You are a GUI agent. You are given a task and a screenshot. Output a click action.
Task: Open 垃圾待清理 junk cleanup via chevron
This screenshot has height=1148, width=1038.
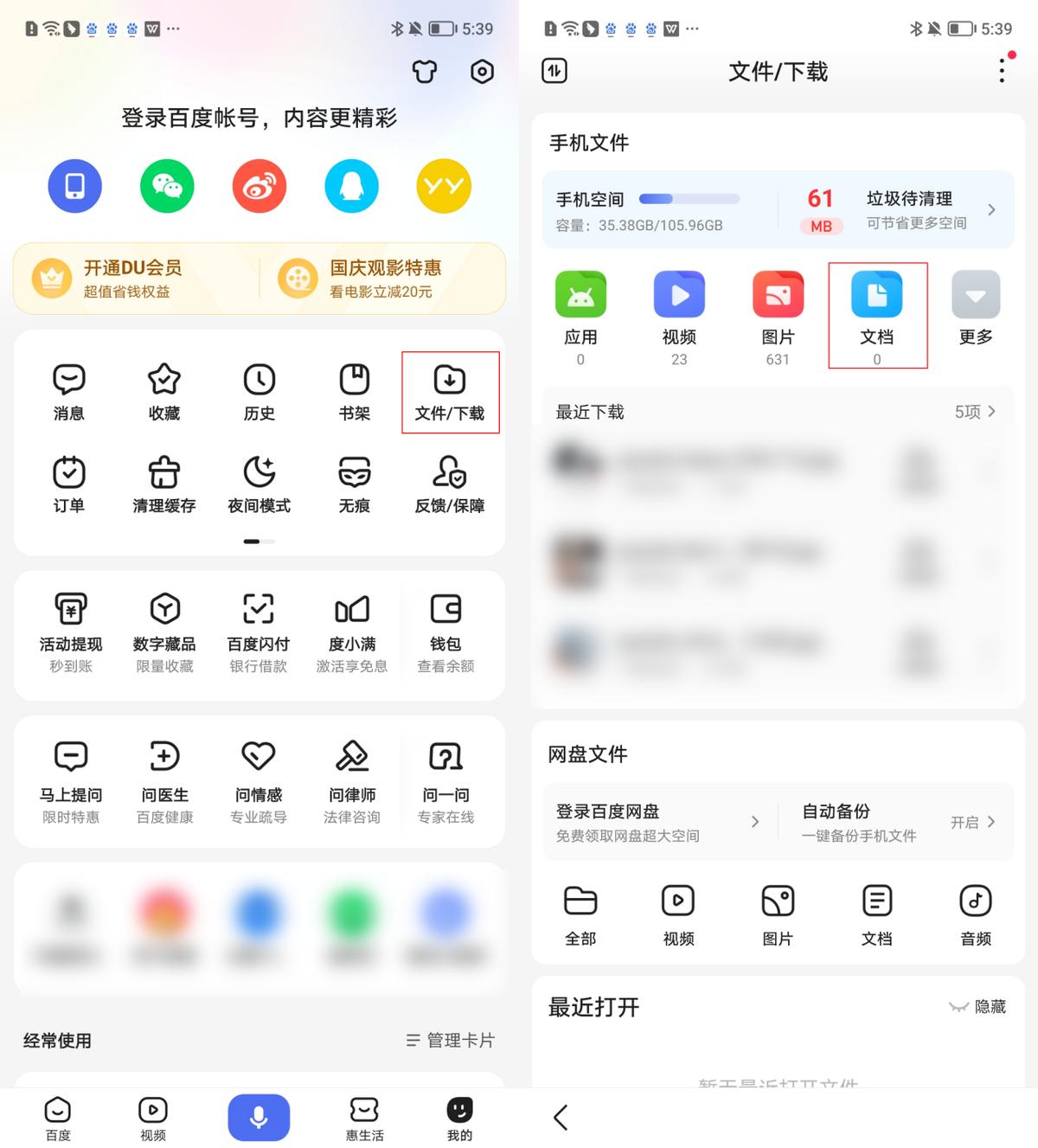pyautogui.click(x=993, y=208)
